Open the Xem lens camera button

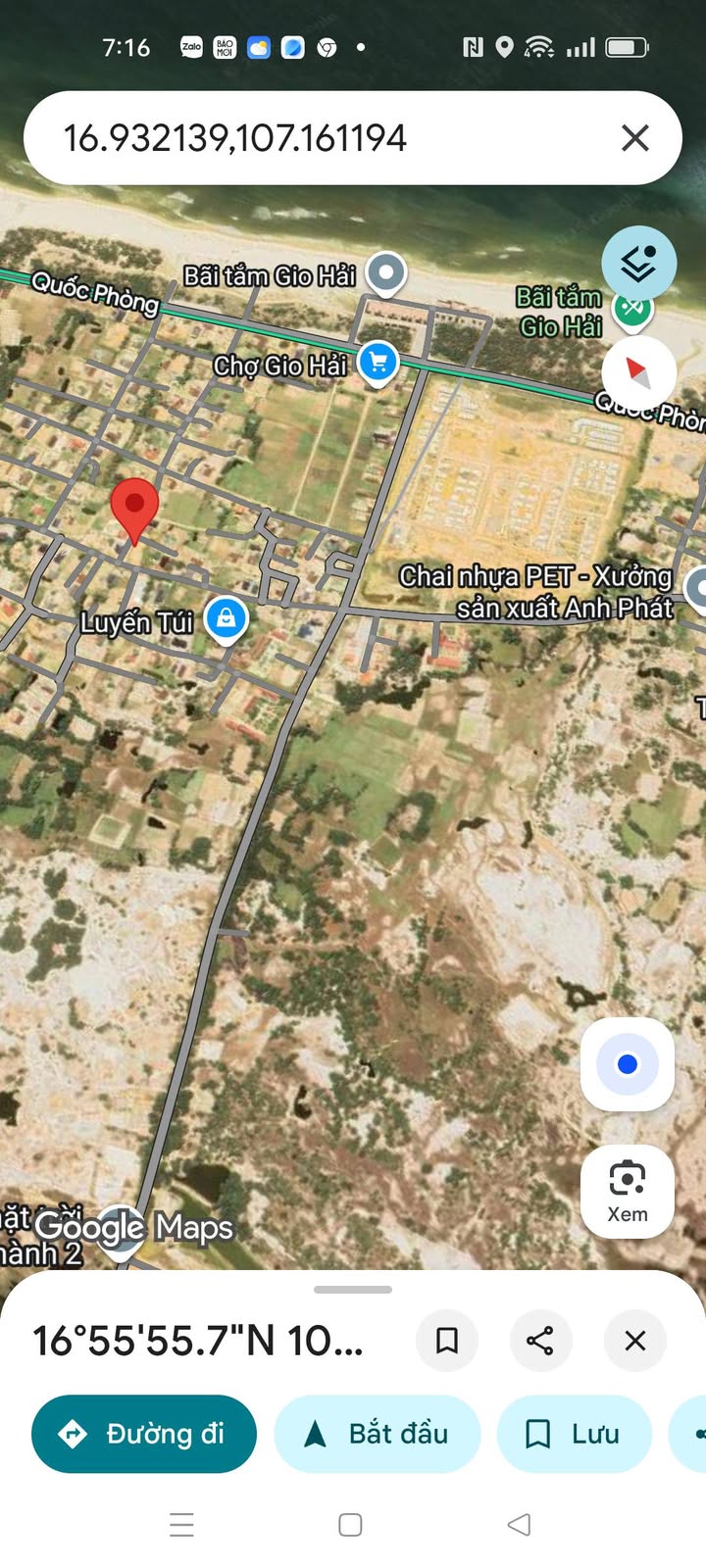(628, 1190)
